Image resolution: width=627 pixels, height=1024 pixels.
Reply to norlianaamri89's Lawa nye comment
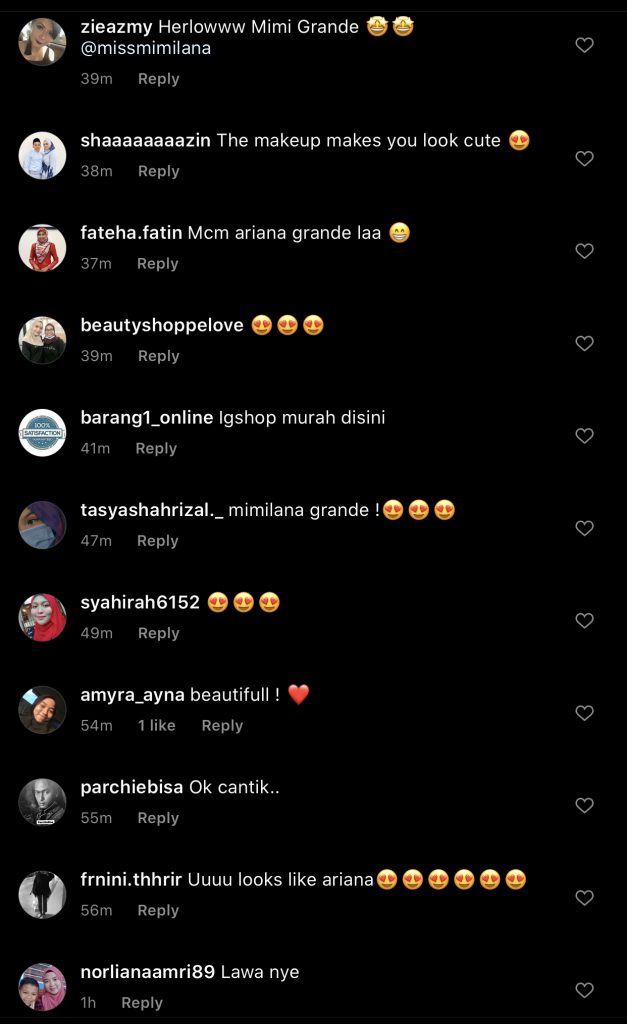pyautogui.click(x=141, y=1003)
